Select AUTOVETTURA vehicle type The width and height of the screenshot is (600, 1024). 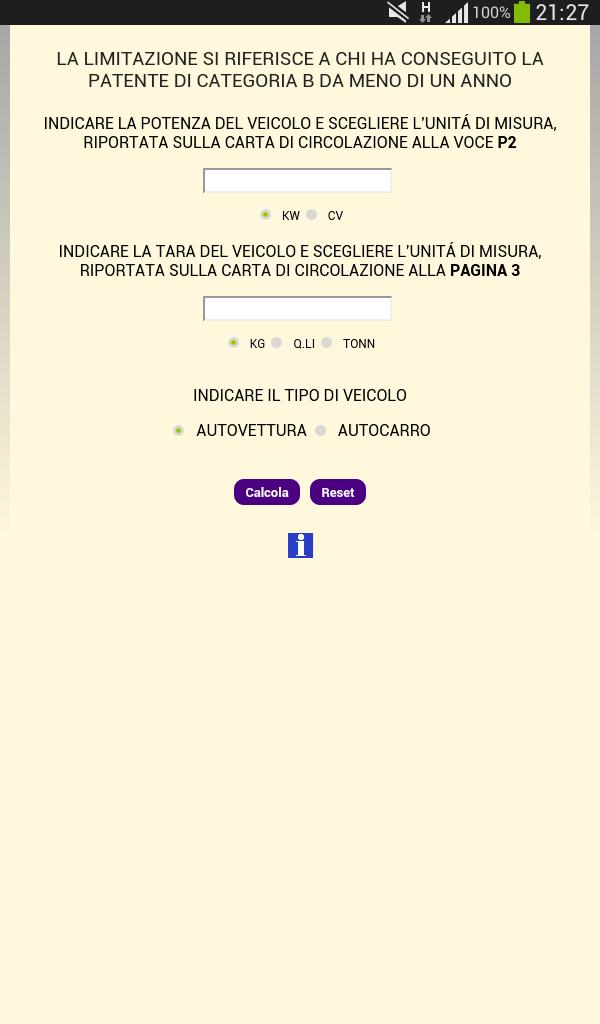[179, 430]
